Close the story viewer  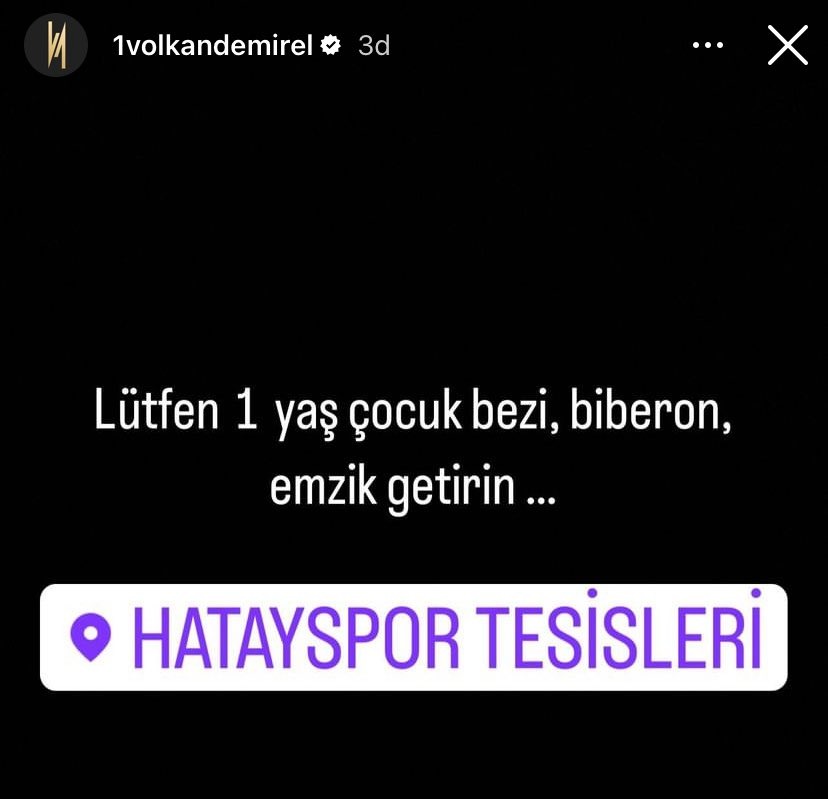787,45
